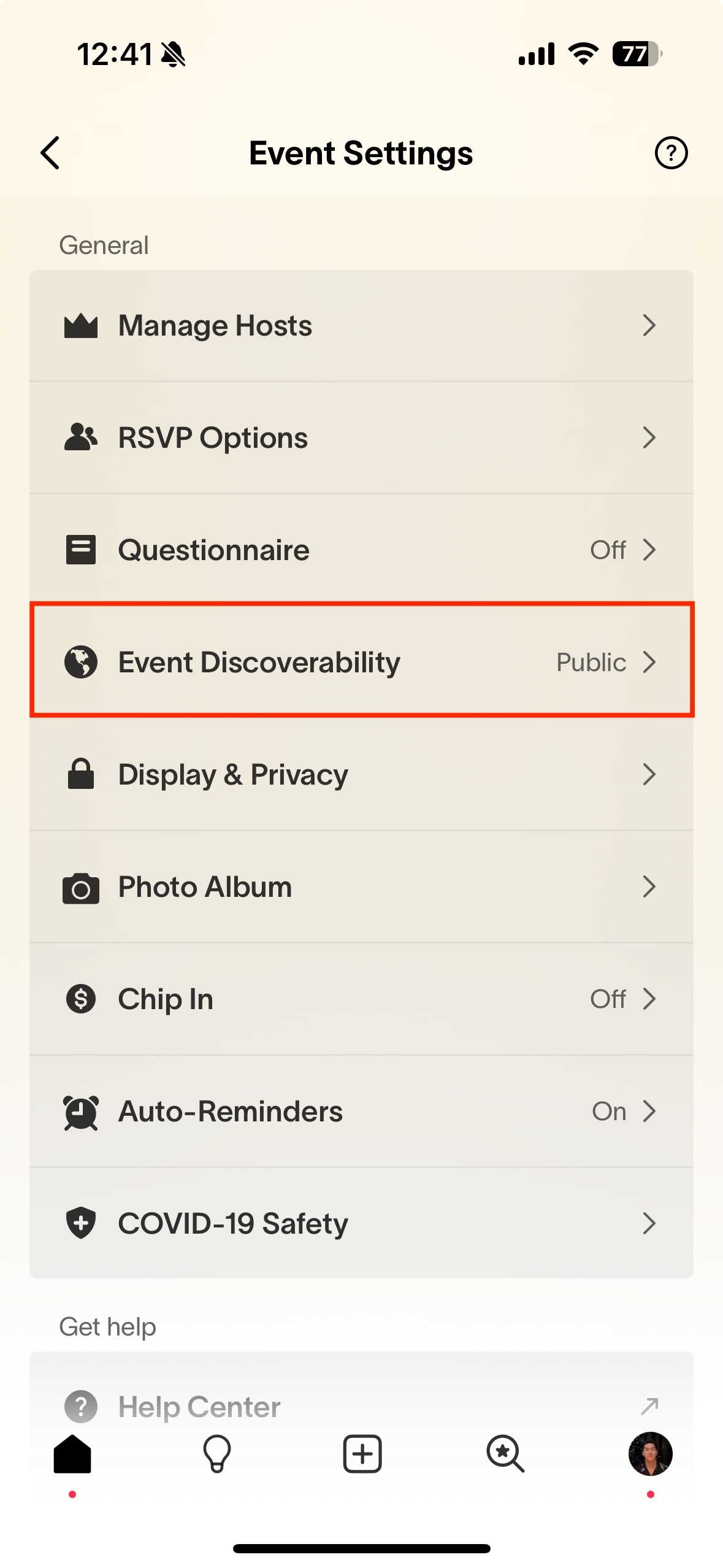Switch to the discover search tab

(506, 1454)
